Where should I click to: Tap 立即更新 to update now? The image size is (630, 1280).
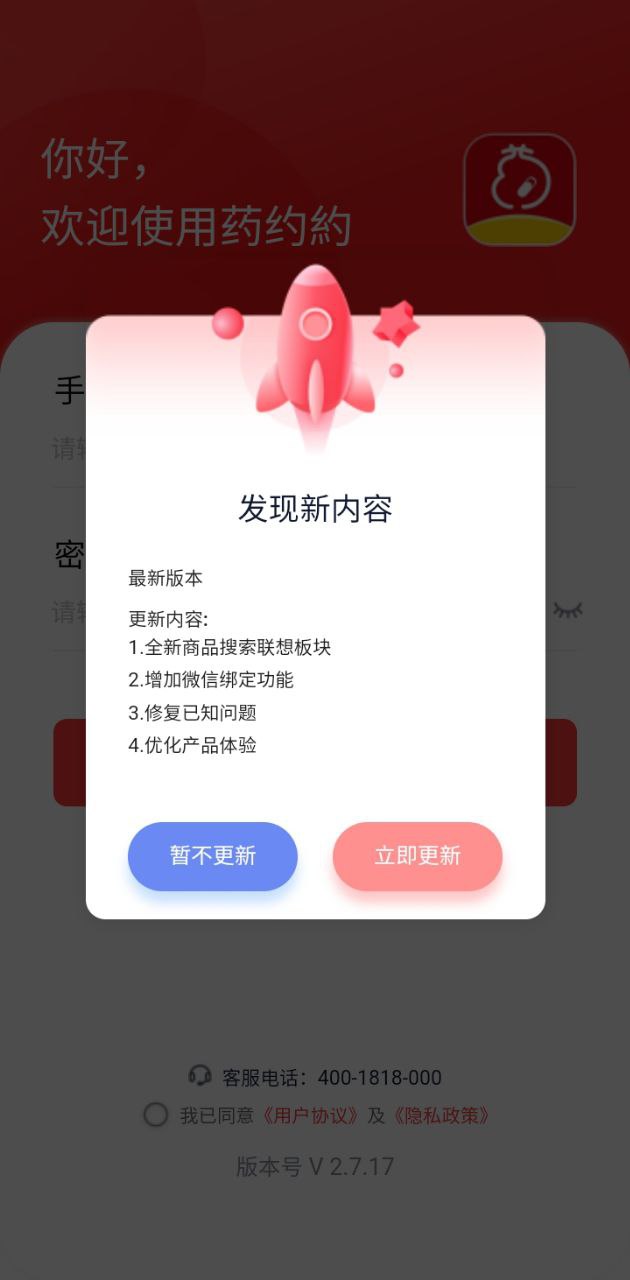pos(417,856)
